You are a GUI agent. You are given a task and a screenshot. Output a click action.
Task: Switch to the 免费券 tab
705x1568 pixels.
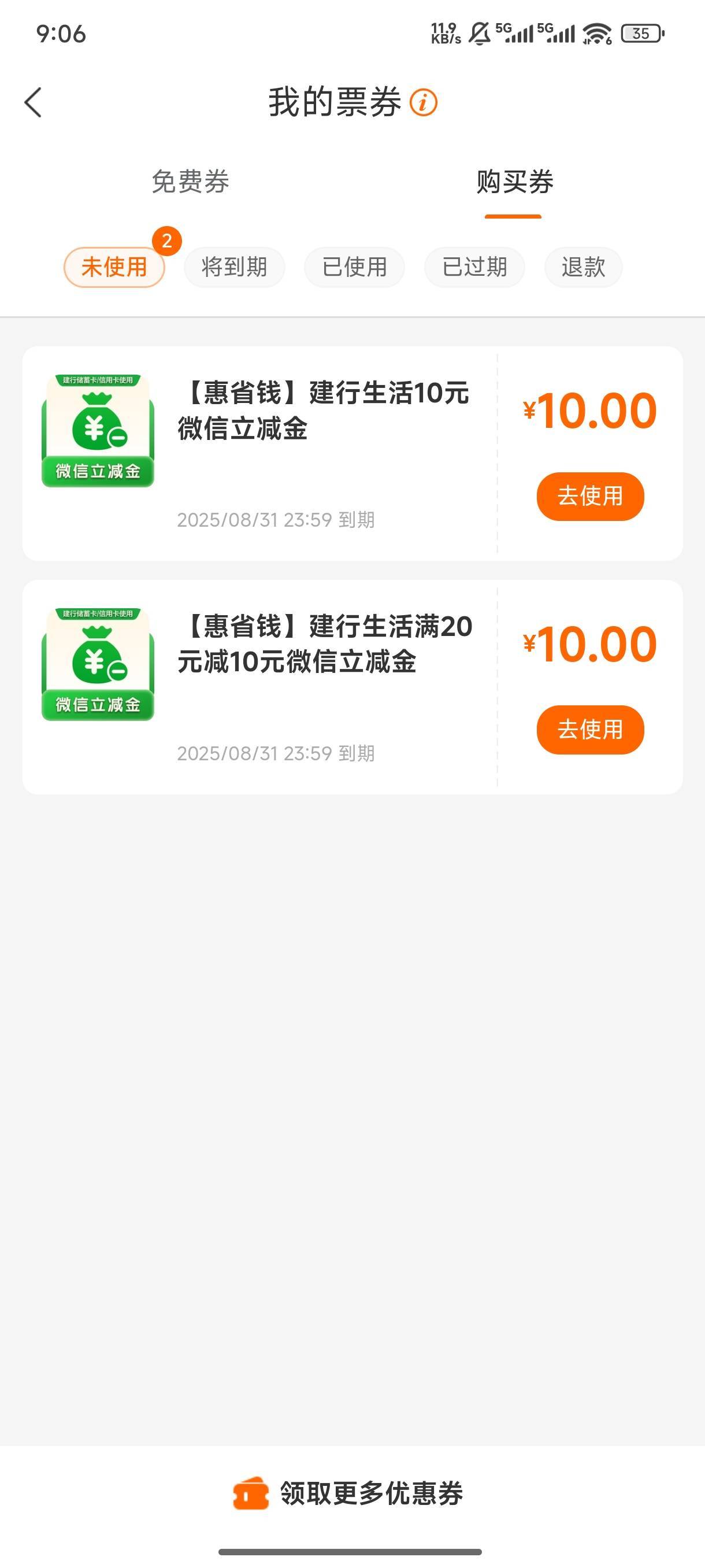(190, 182)
